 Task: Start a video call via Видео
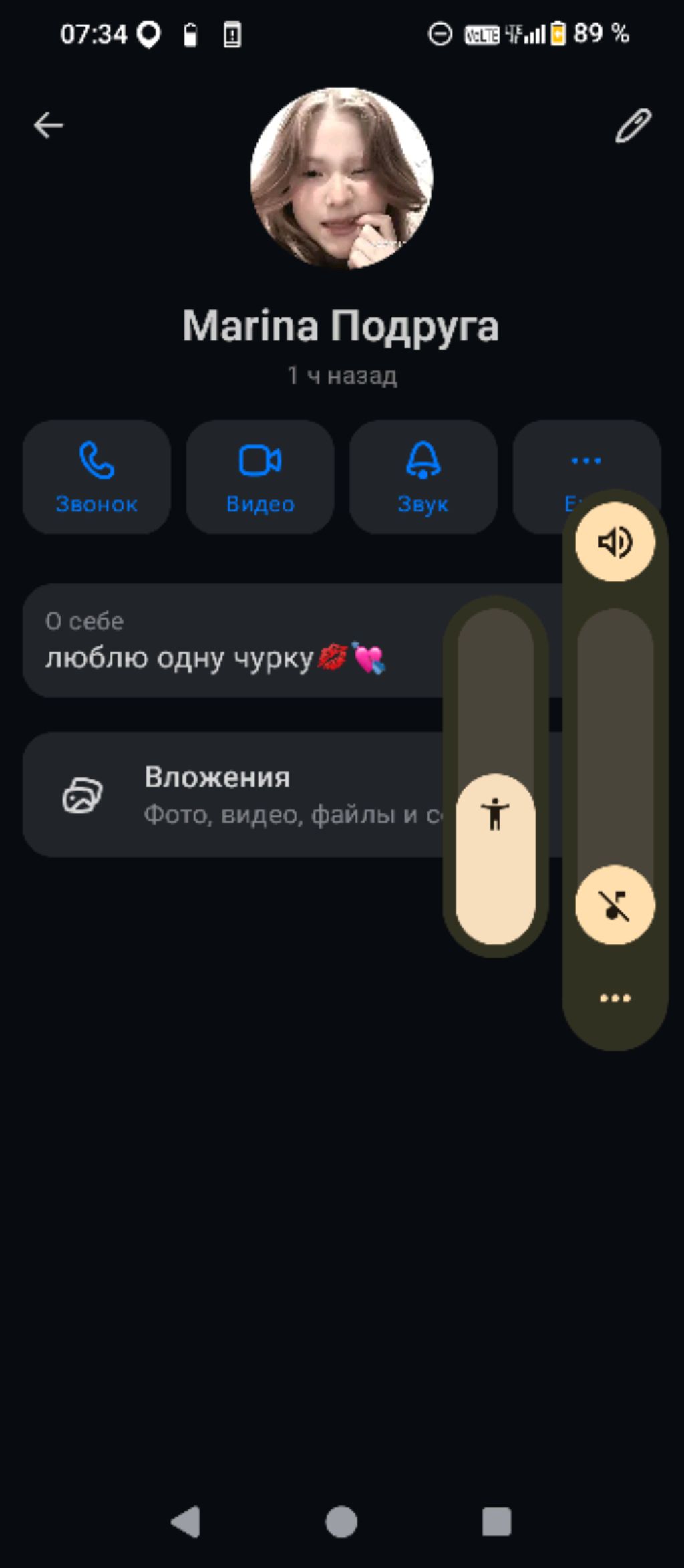tap(260, 477)
